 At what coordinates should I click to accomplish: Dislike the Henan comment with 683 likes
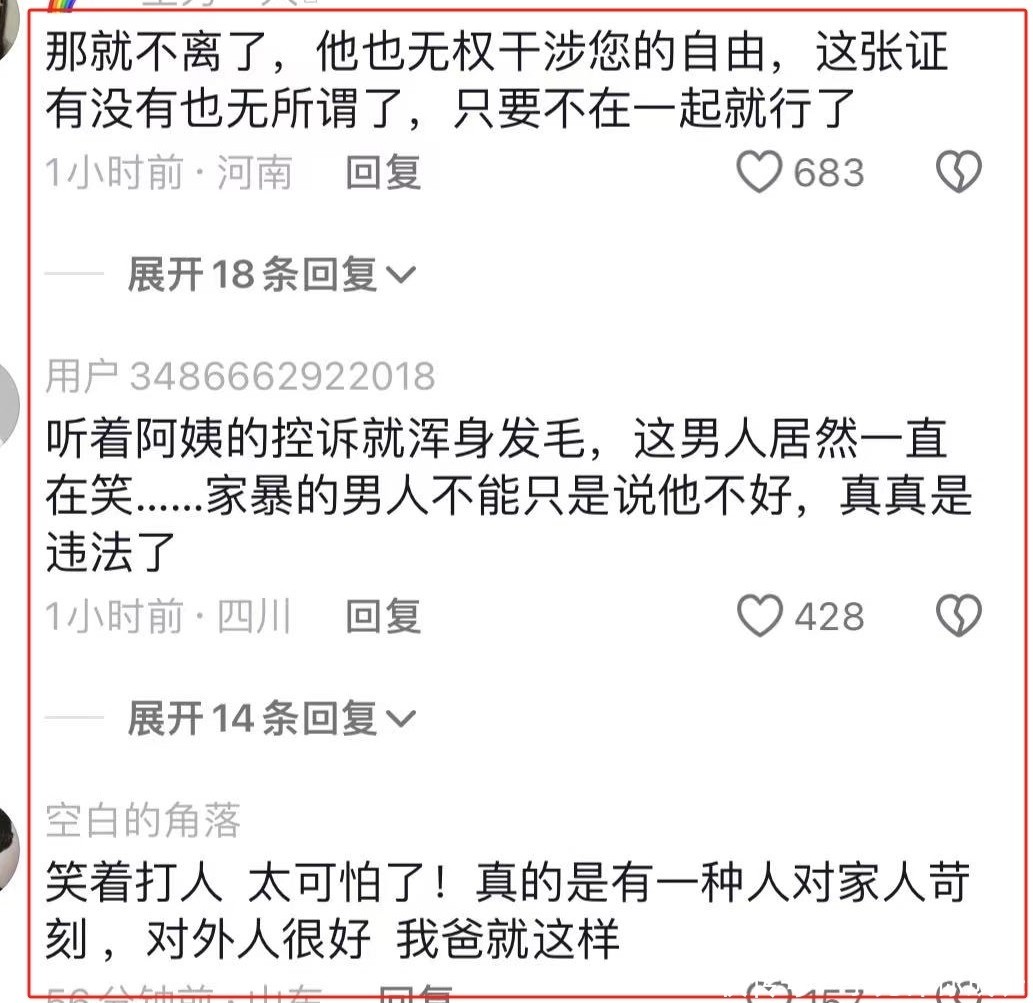tap(958, 173)
